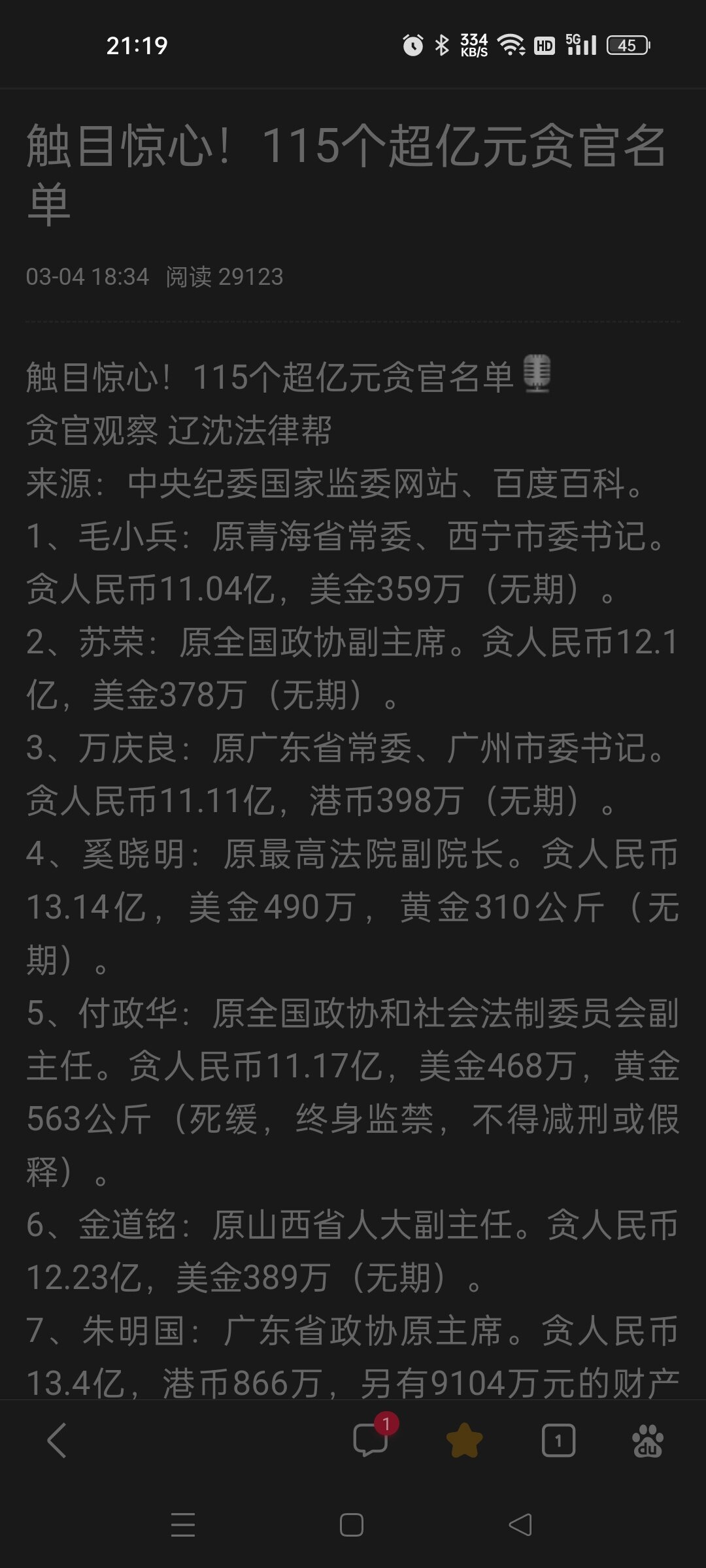Open recent apps from navigation bar
This screenshot has height=1568, width=706.
tap(183, 1526)
